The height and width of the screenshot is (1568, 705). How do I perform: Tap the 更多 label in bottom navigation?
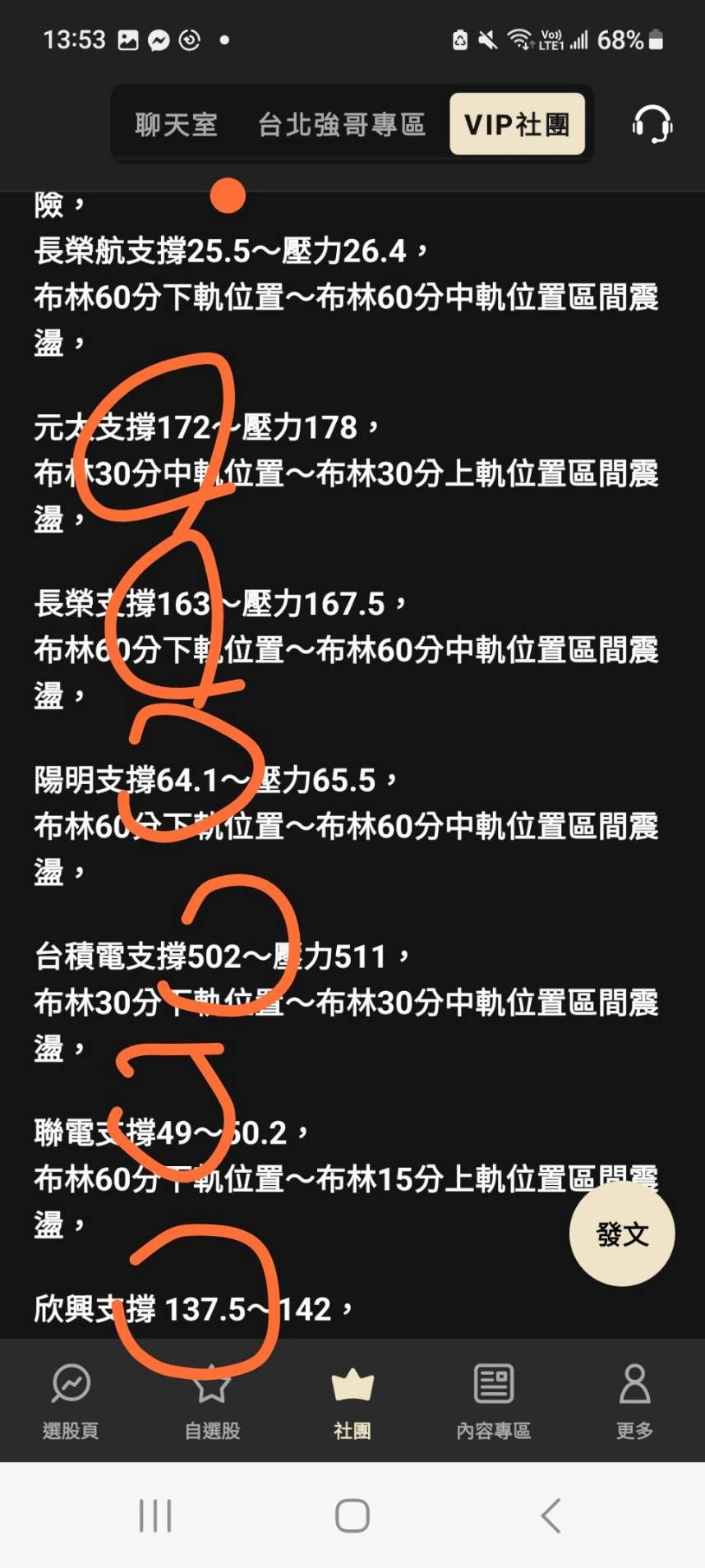tap(633, 1430)
